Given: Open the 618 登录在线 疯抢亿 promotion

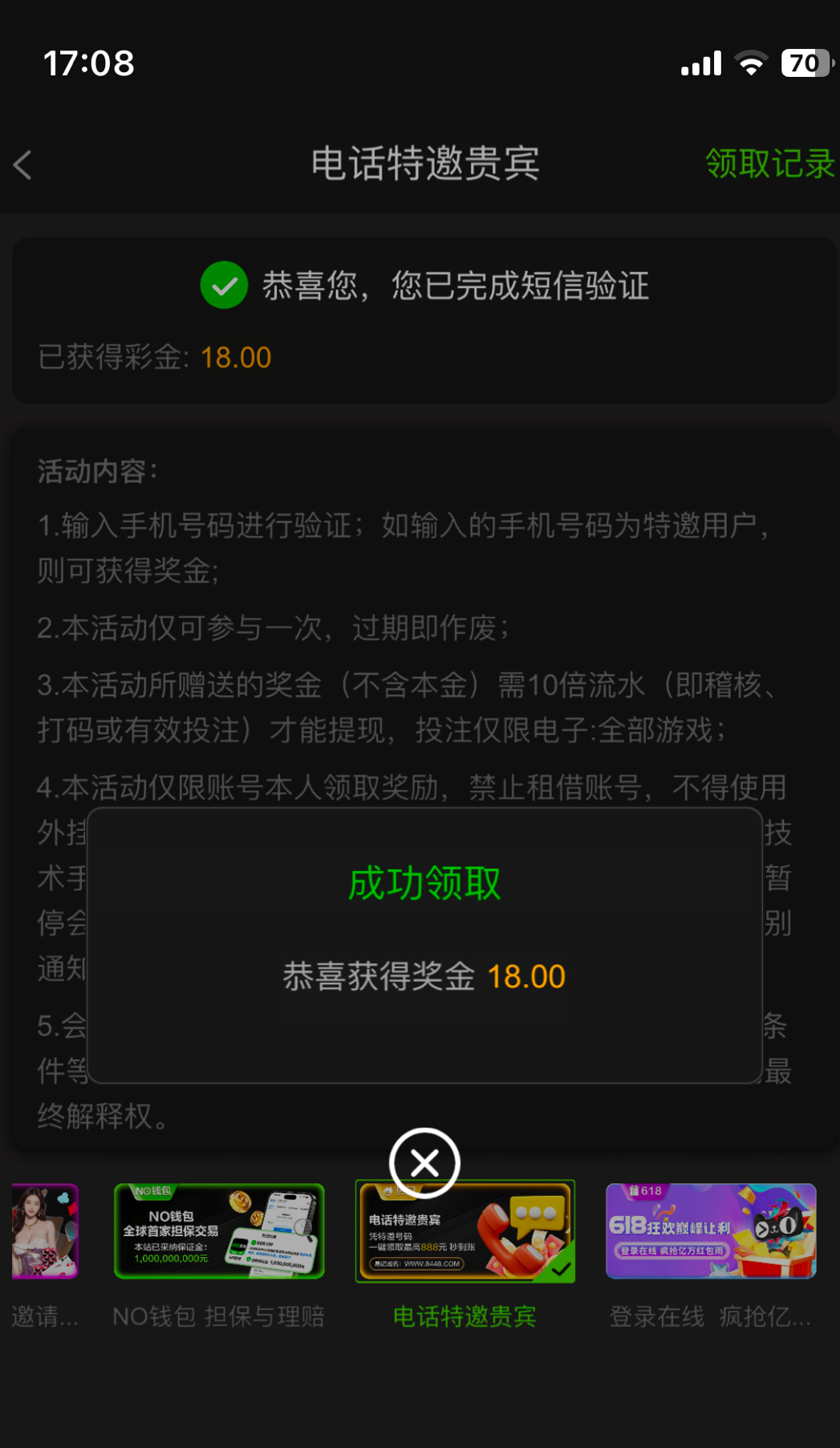Looking at the screenshot, I should (711, 1231).
